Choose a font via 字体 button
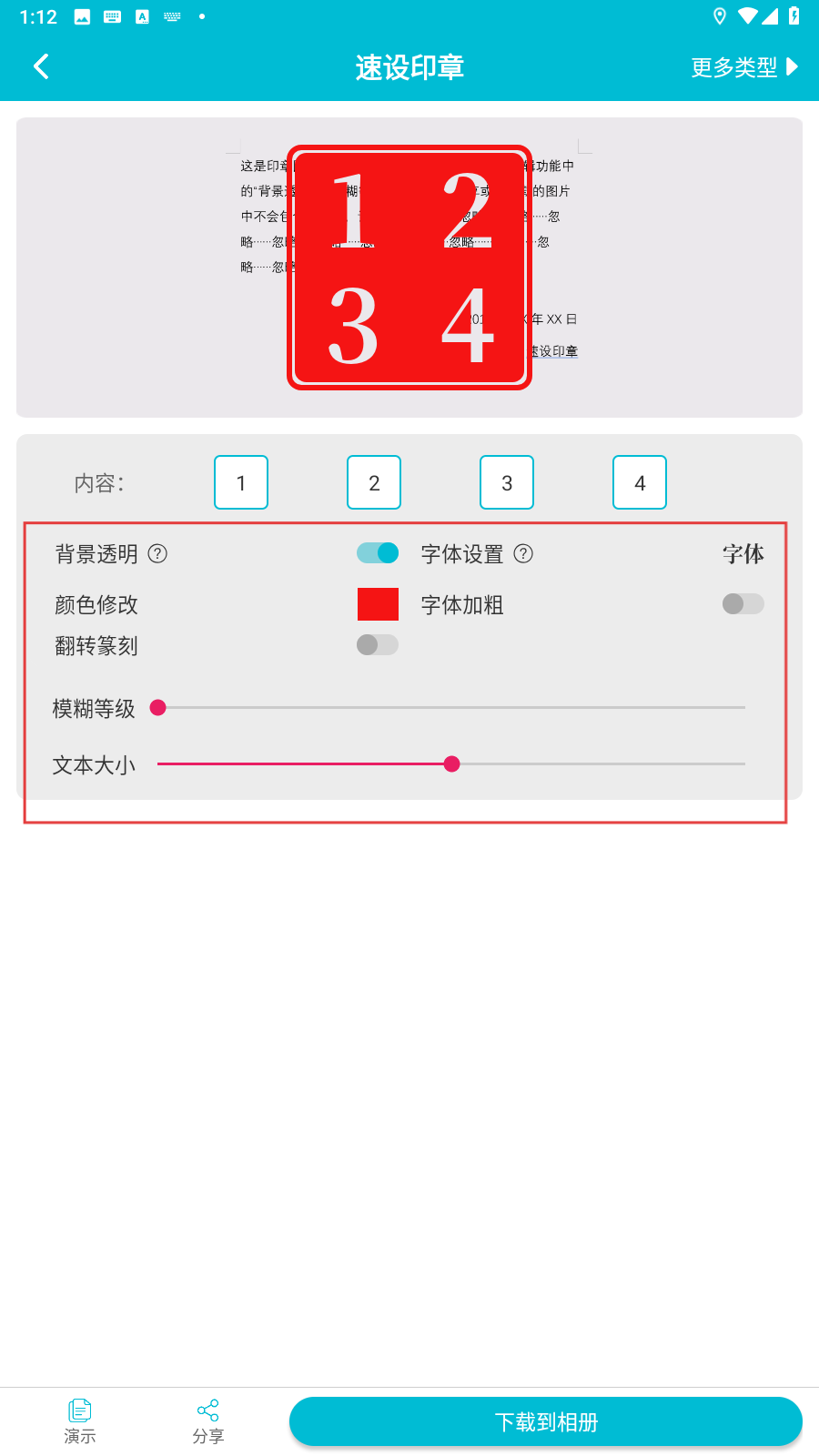 743,553
